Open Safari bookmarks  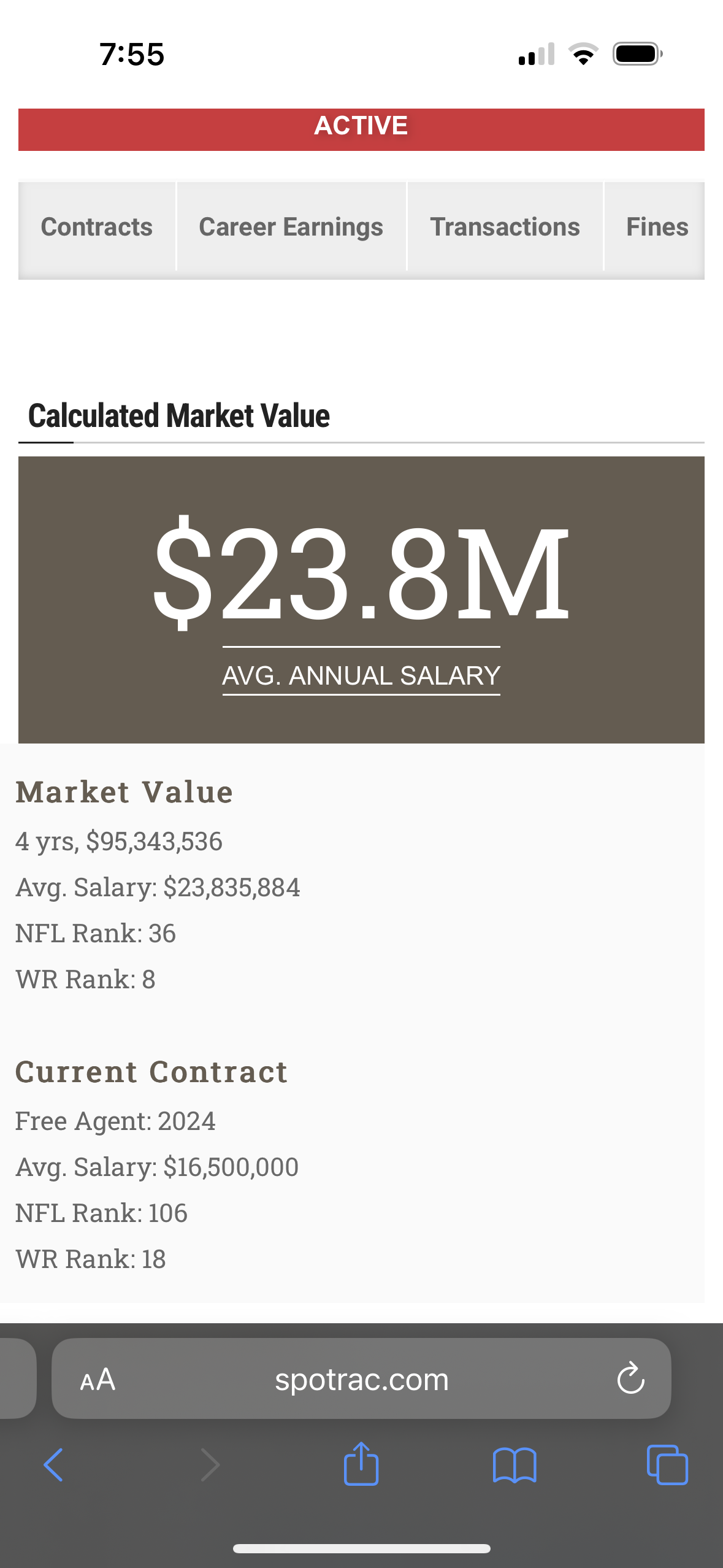515,1465
